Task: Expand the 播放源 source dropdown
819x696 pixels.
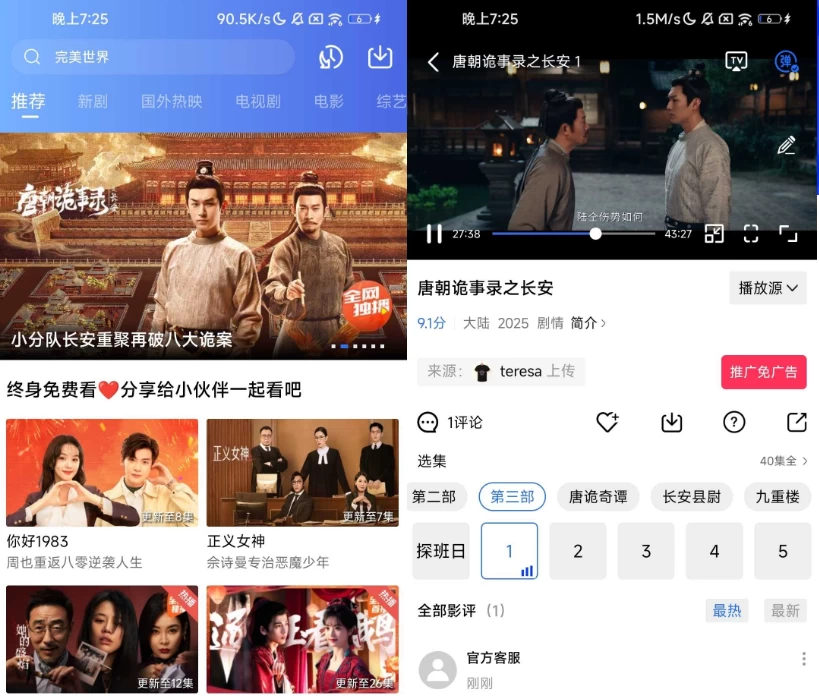Action: click(x=767, y=288)
